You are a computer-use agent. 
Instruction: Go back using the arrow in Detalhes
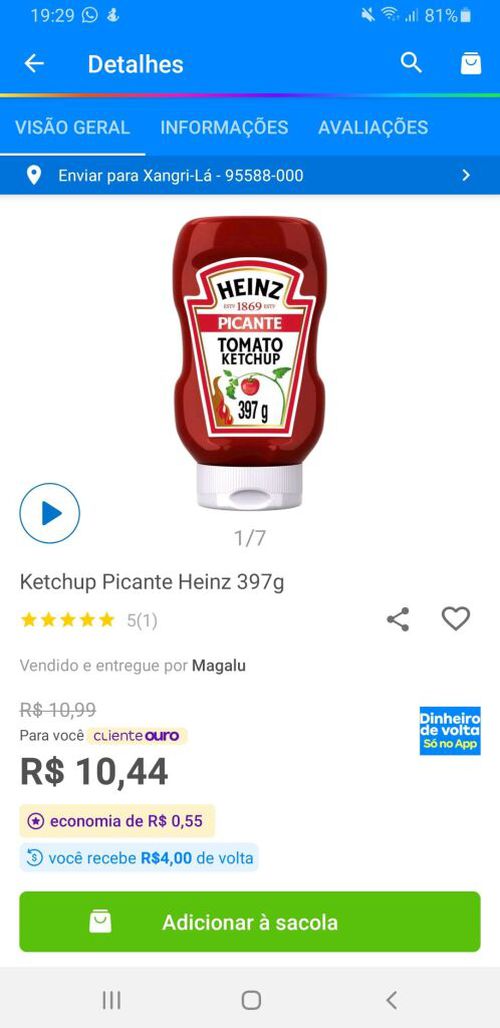pyautogui.click(x=34, y=64)
